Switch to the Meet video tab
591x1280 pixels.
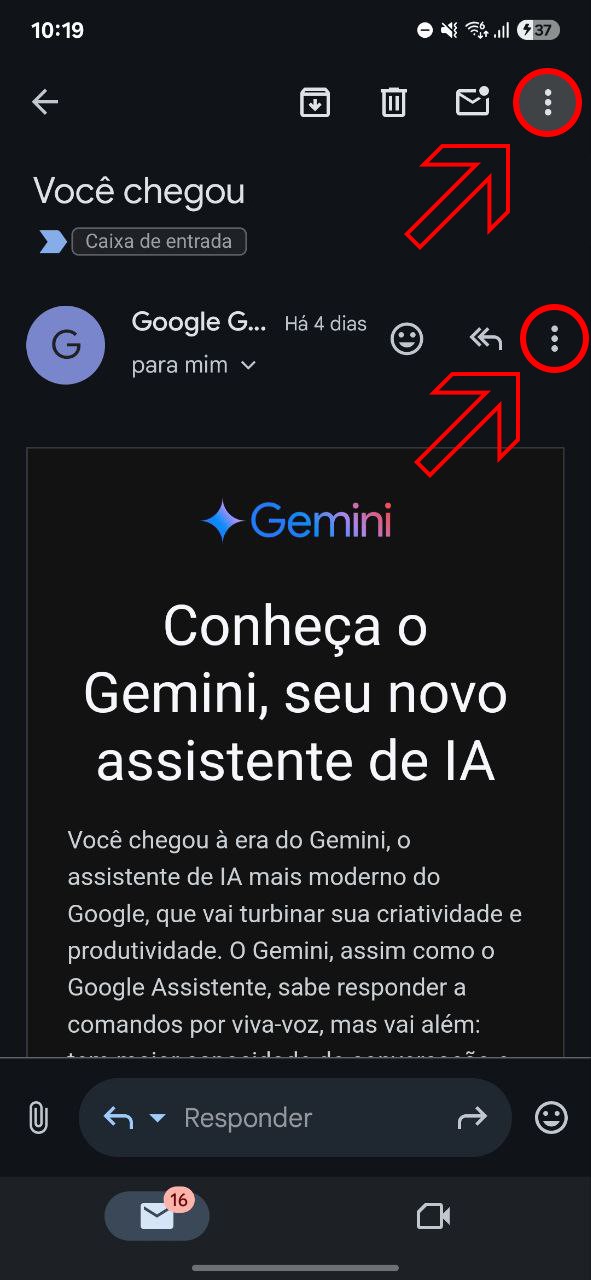pos(433,1216)
